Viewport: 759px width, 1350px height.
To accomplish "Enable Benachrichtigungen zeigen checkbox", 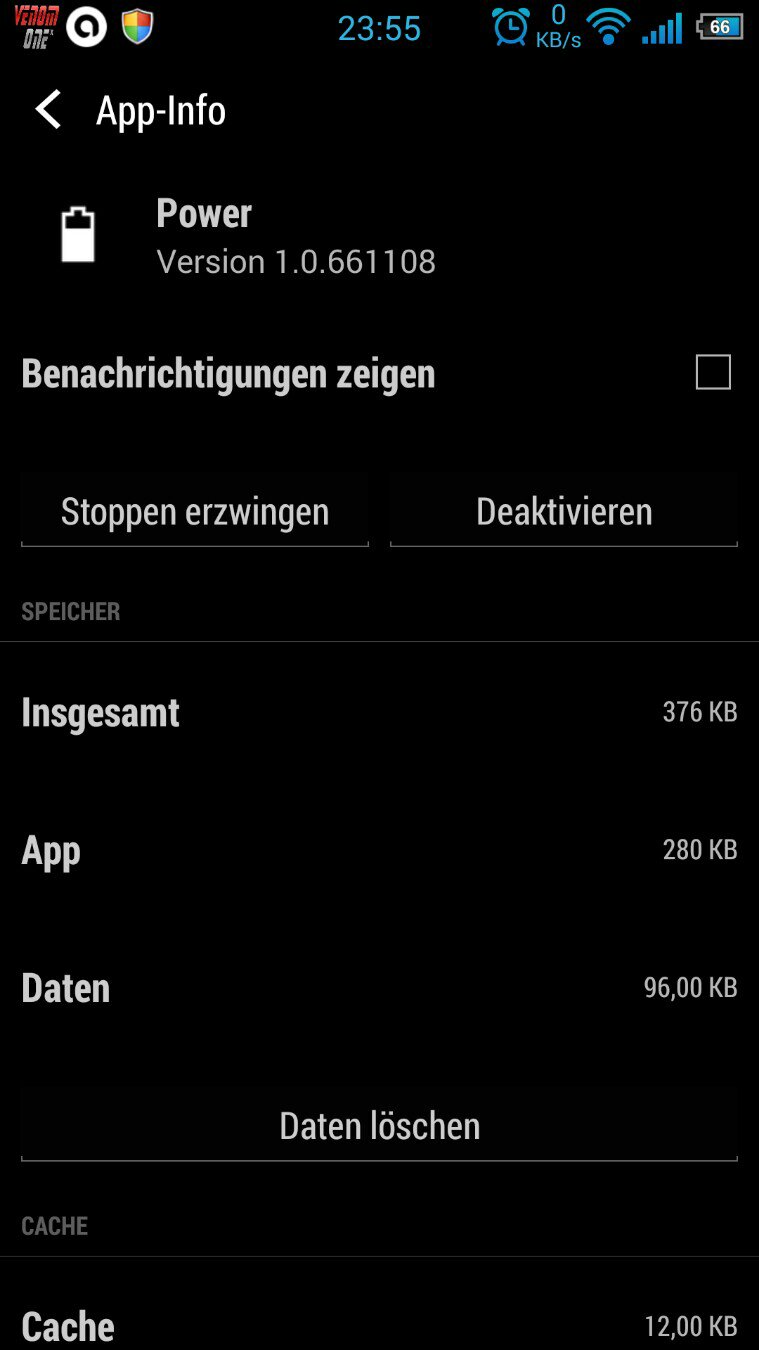I will pos(713,372).
